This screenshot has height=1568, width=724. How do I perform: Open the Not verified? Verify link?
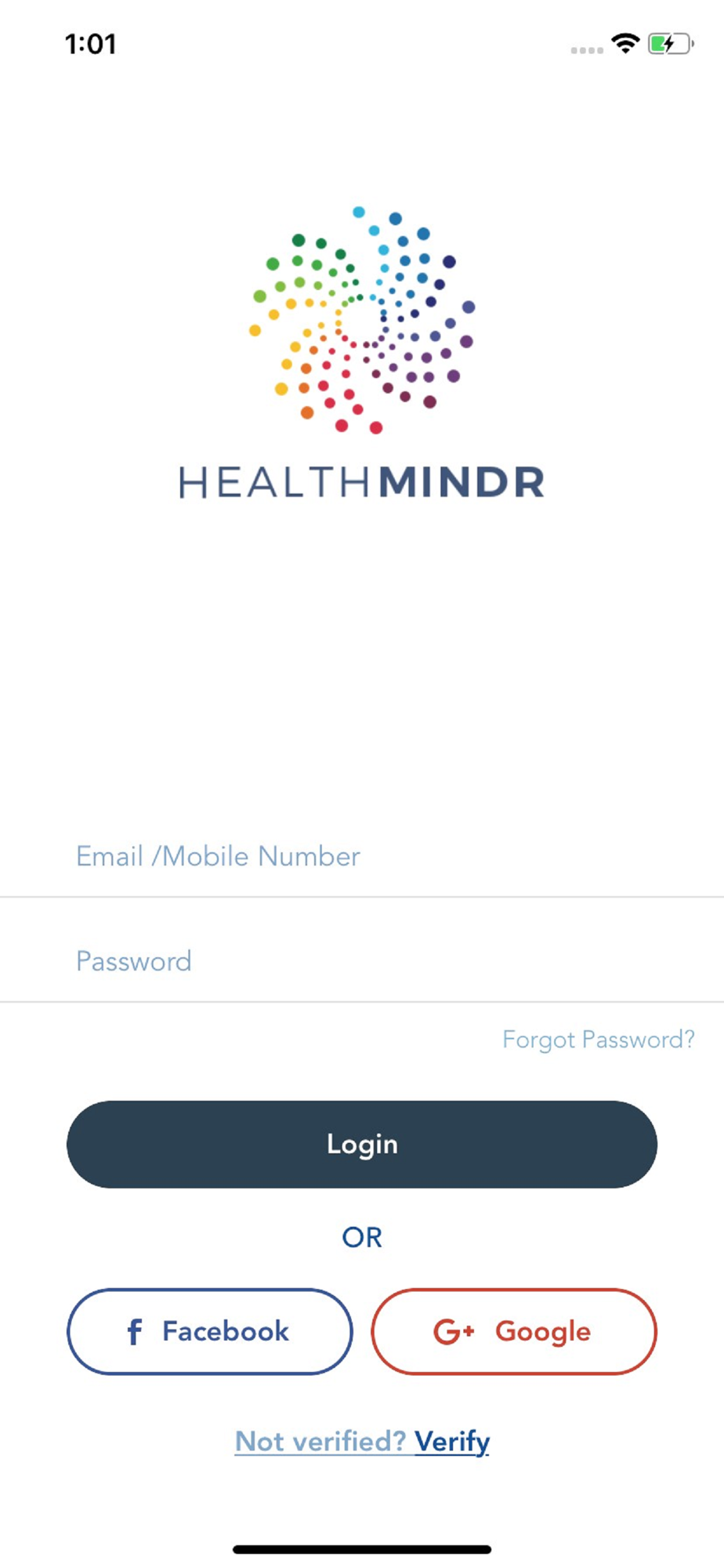pyautogui.click(x=363, y=1442)
